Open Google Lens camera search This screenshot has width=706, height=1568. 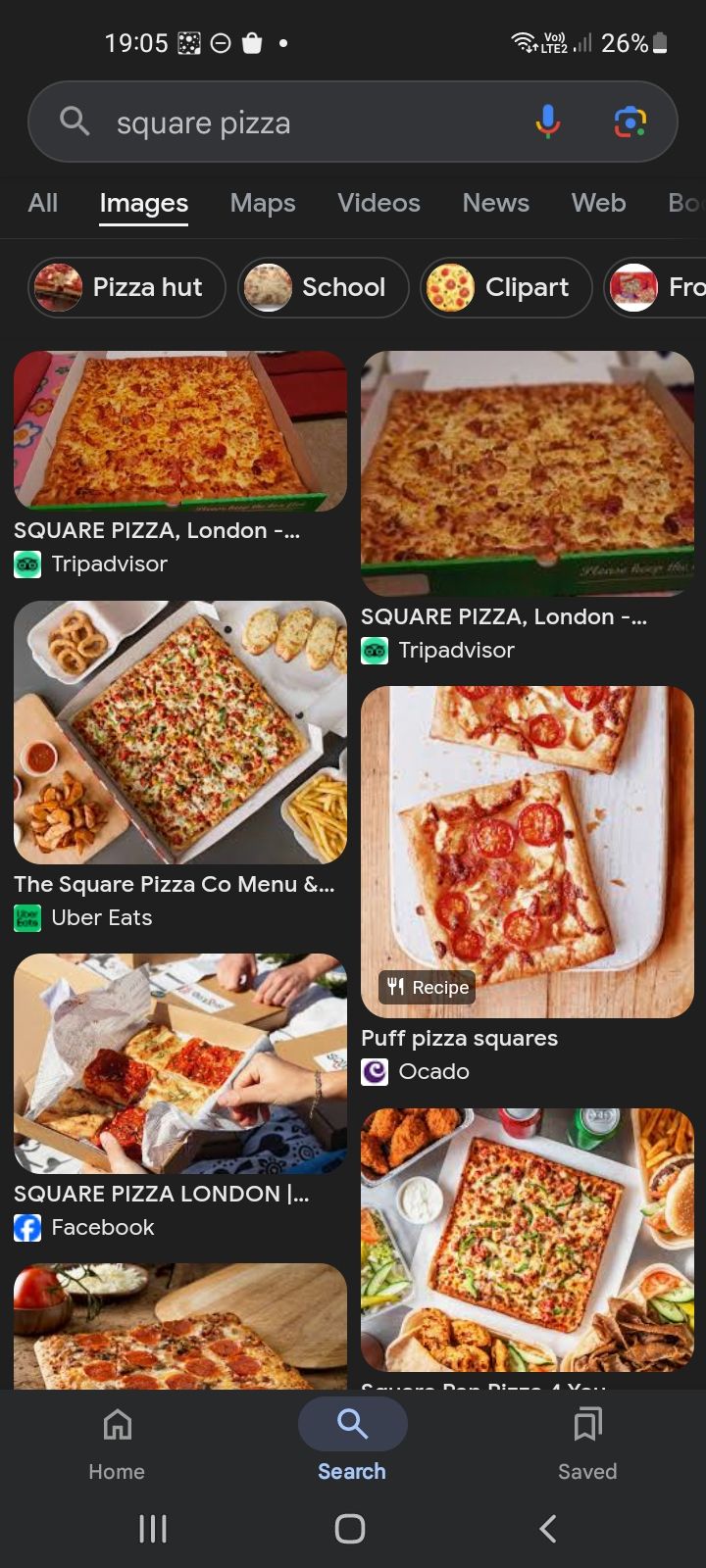point(630,122)
